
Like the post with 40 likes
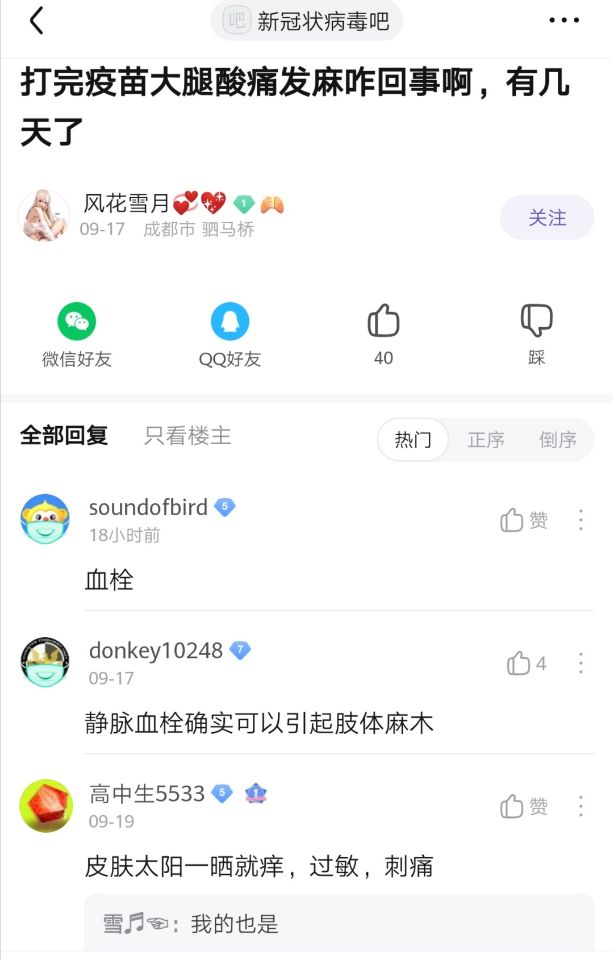pos(383,322)
